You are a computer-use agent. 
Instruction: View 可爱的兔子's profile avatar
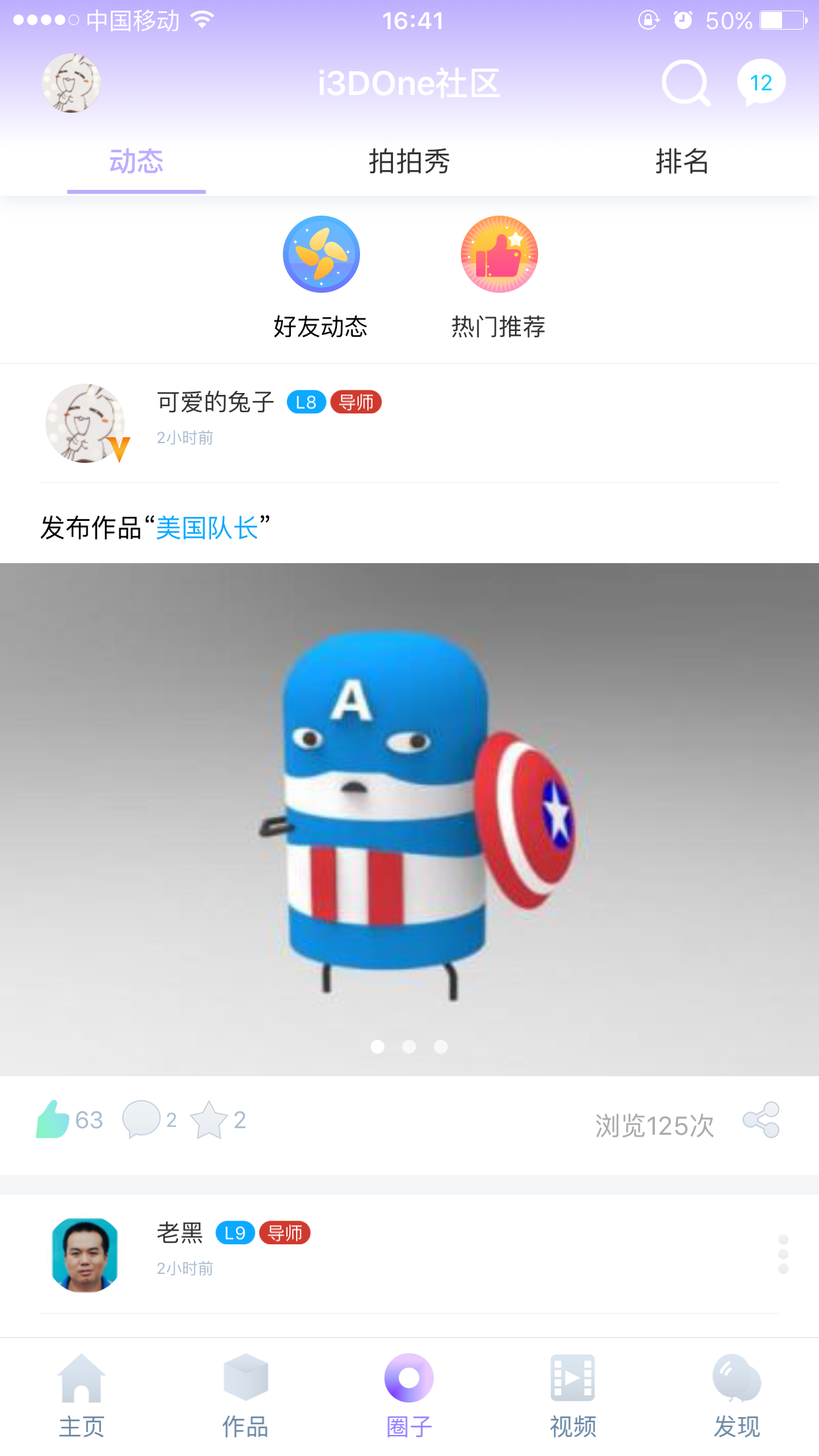pos(85,423)
